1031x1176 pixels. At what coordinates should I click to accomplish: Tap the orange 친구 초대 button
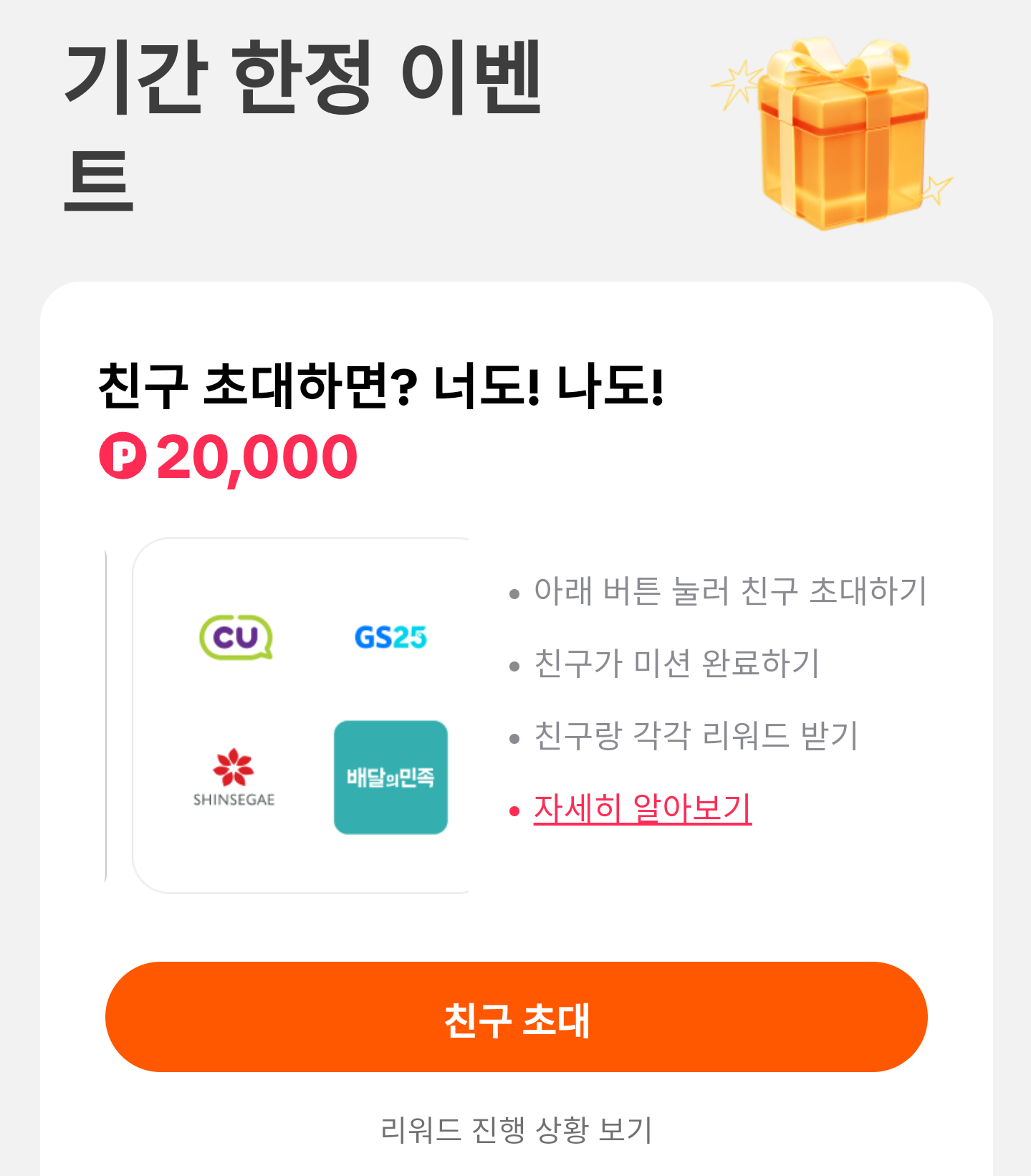516,1017
